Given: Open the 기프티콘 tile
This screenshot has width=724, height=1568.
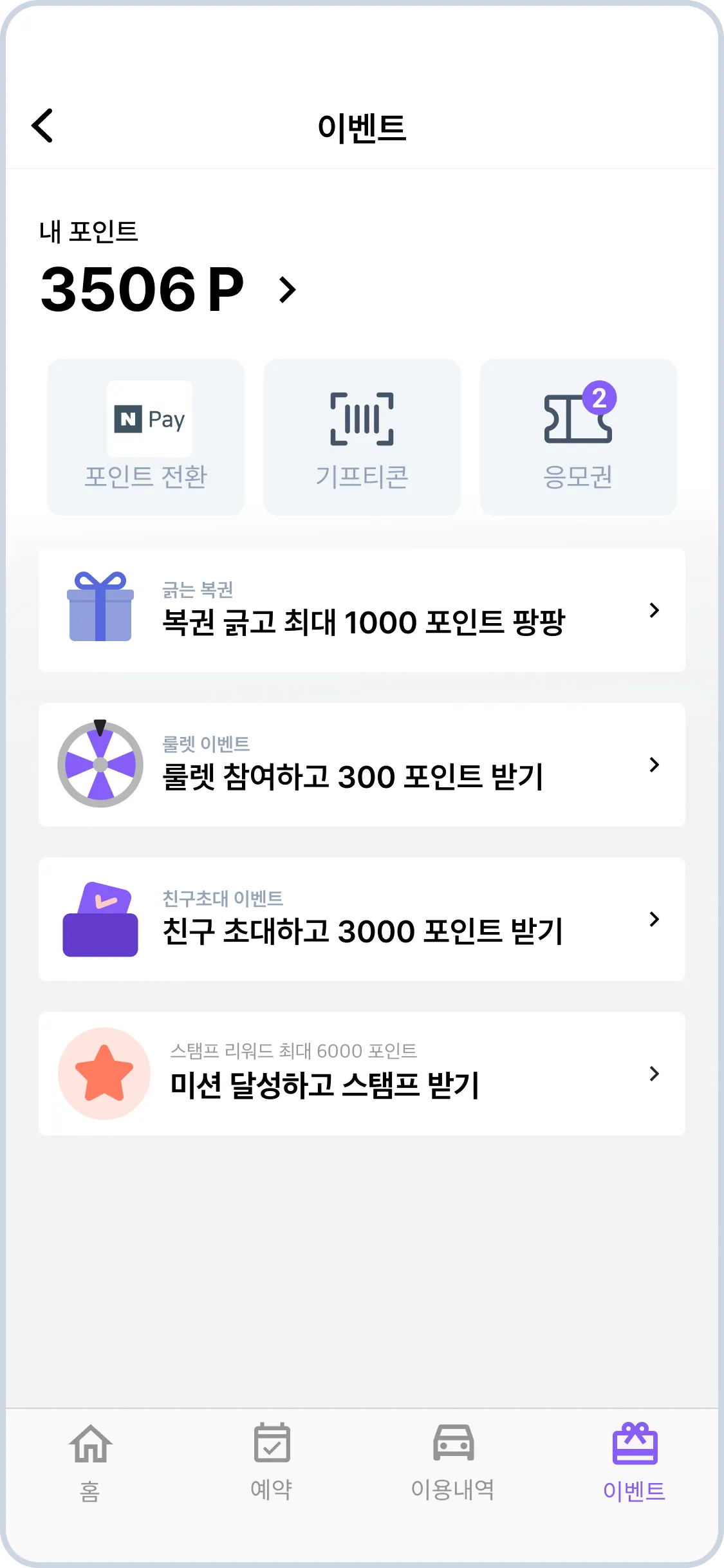Looking at the screenshot, I should (362, 437).
